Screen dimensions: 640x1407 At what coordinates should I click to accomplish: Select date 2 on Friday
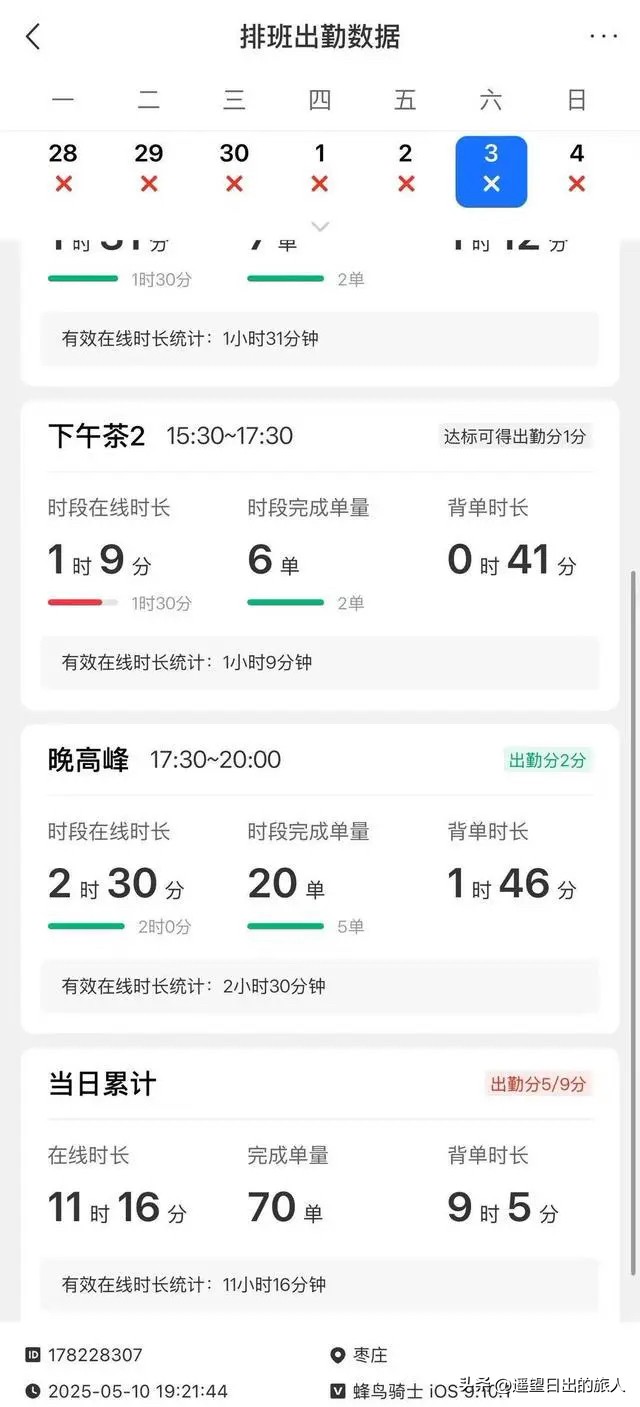pos(405,168)
